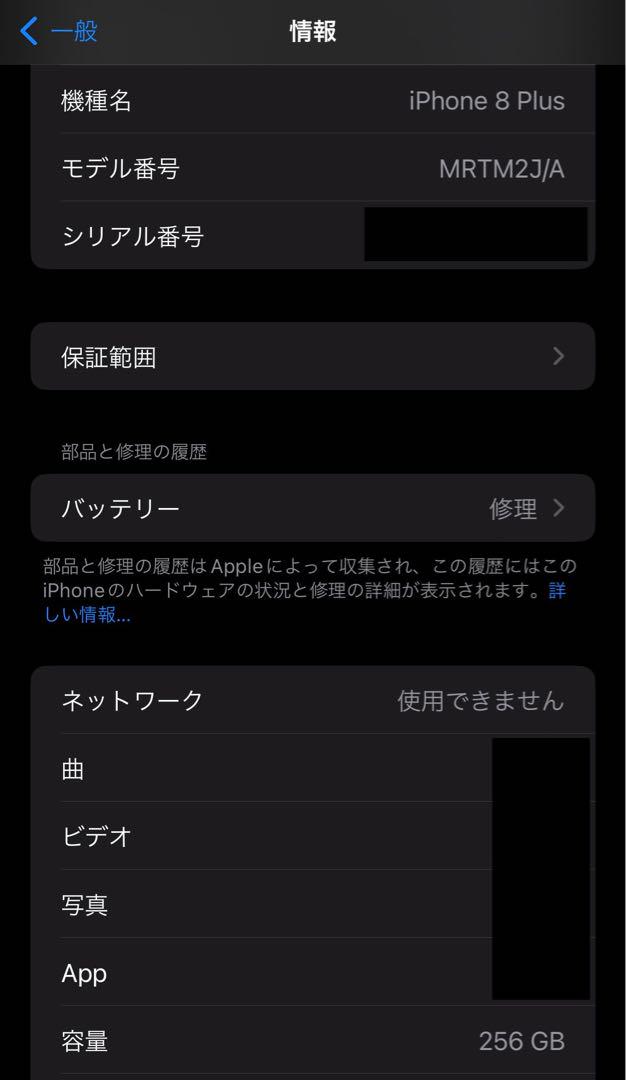
Task: Go back to 一般 settings
Action: (x=59, y=31)
